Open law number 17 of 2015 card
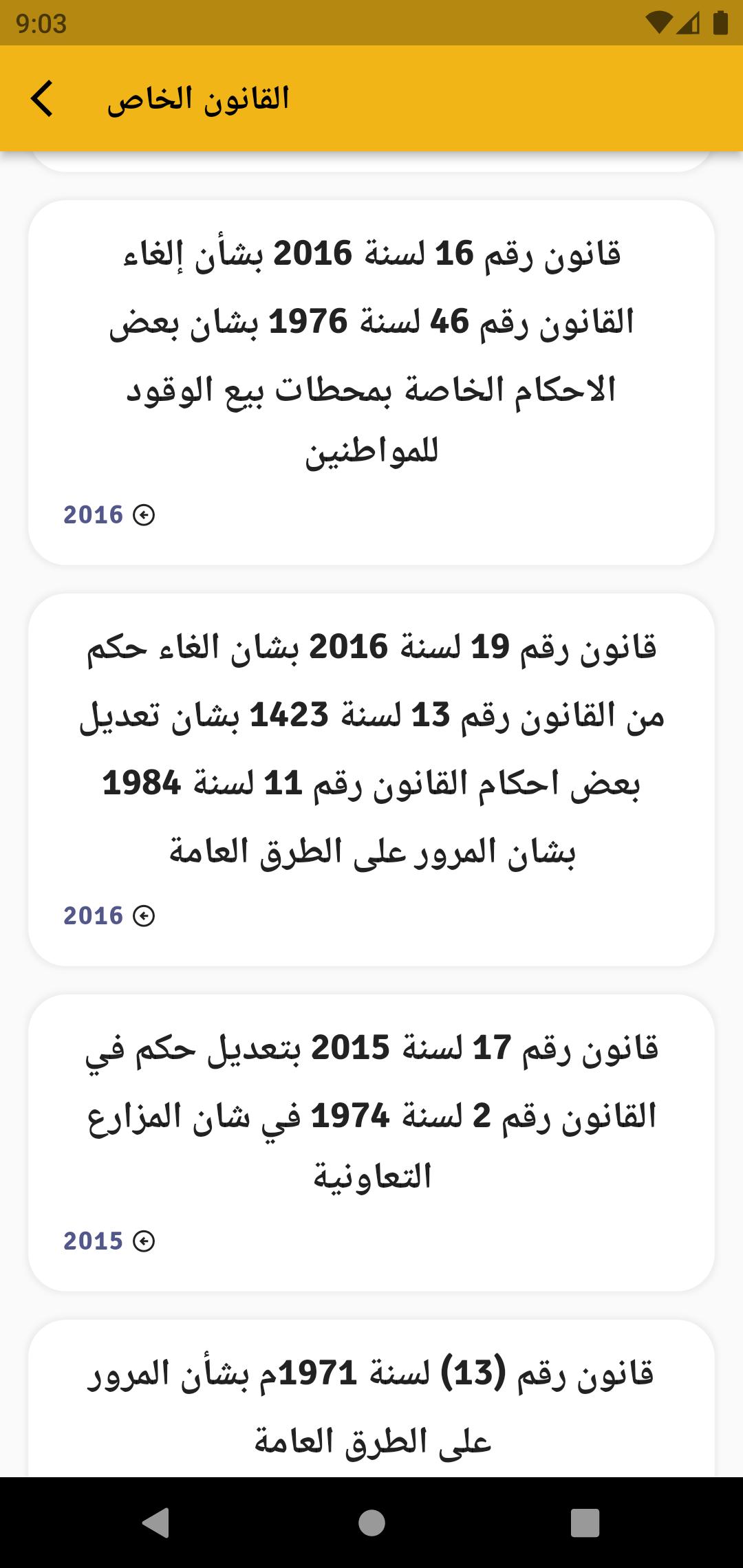The height and width of the screenshot is (1568, 743). (x=371, y=1142)
